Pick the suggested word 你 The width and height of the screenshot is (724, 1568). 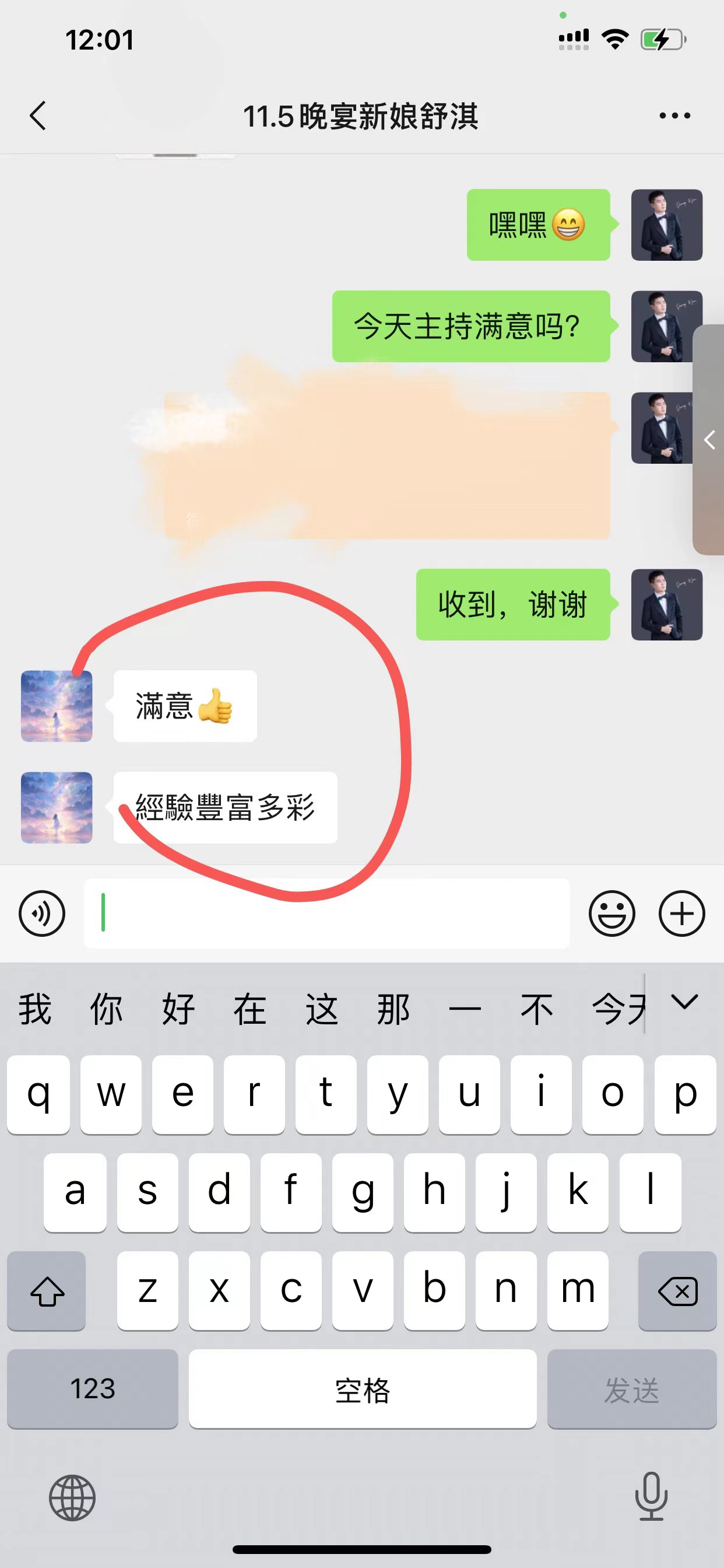[x=106, y=1009]
